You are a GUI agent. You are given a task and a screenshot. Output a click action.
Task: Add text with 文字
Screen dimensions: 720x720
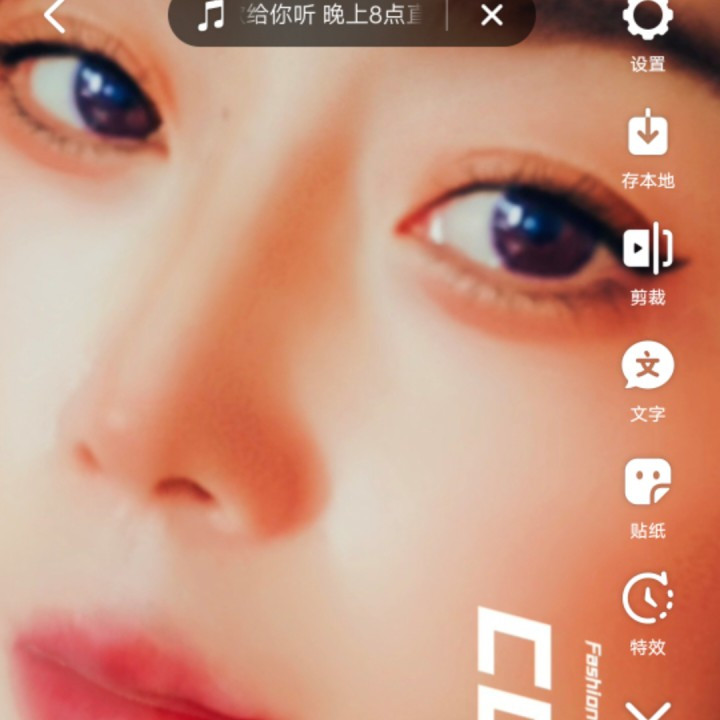[x=648, y=380]
